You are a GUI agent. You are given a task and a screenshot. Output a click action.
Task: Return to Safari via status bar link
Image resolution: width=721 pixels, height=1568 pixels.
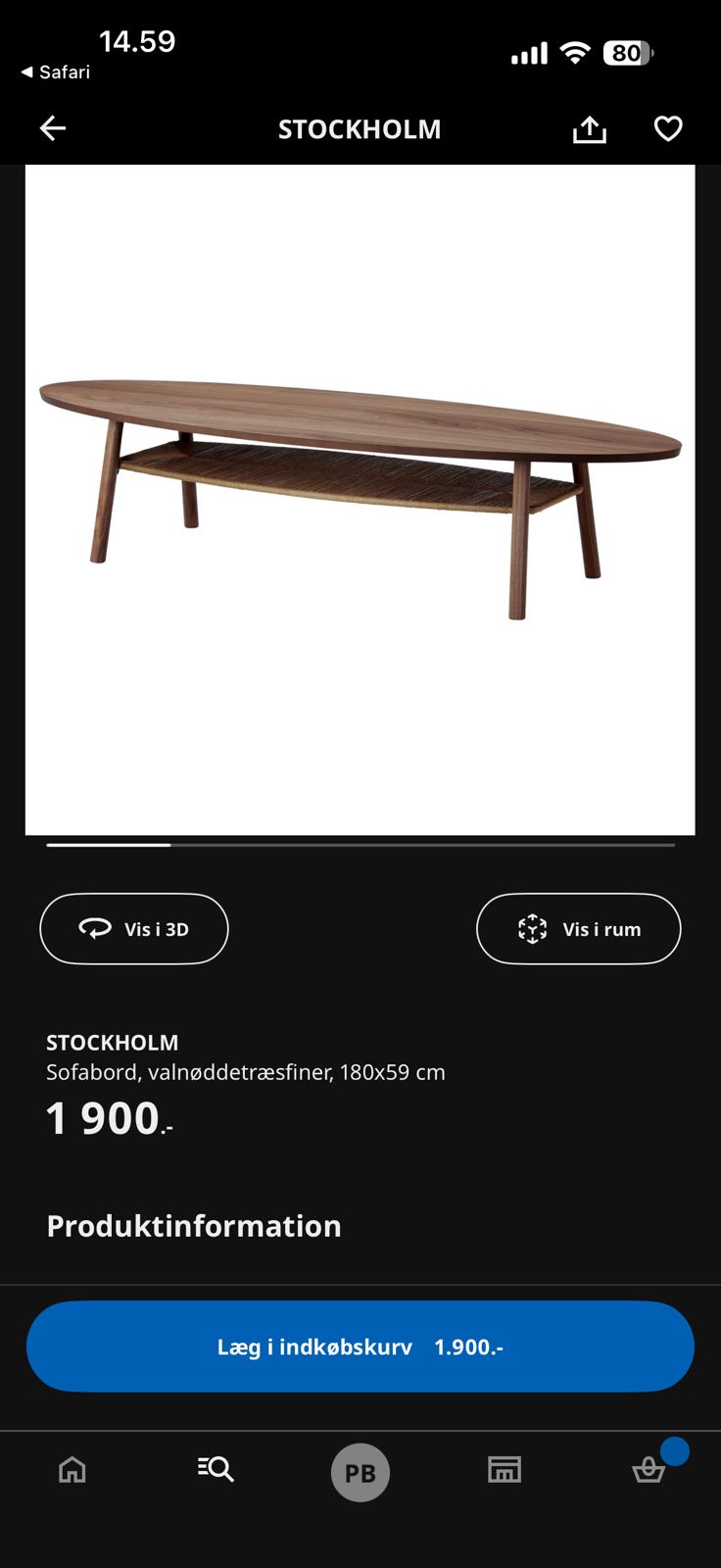pyautogui.click(x=56, y=72)
